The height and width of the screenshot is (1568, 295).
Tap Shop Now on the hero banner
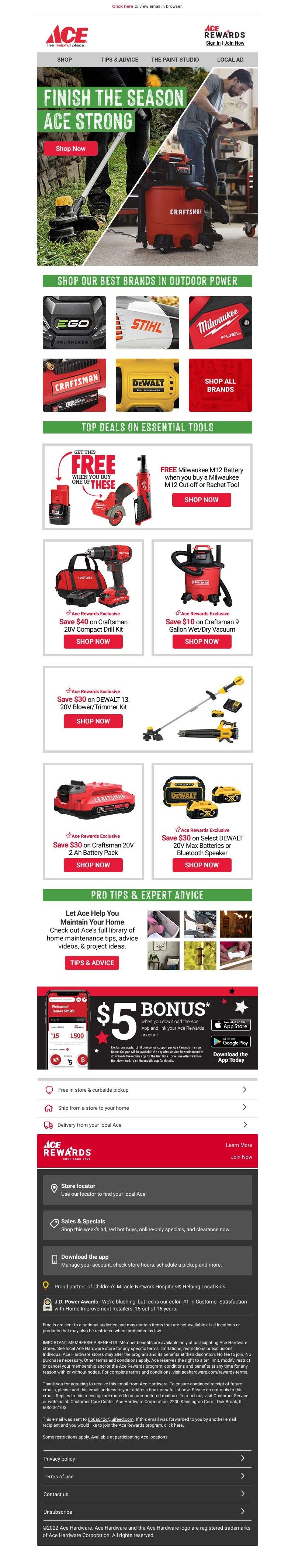click(x=70, y=149)
